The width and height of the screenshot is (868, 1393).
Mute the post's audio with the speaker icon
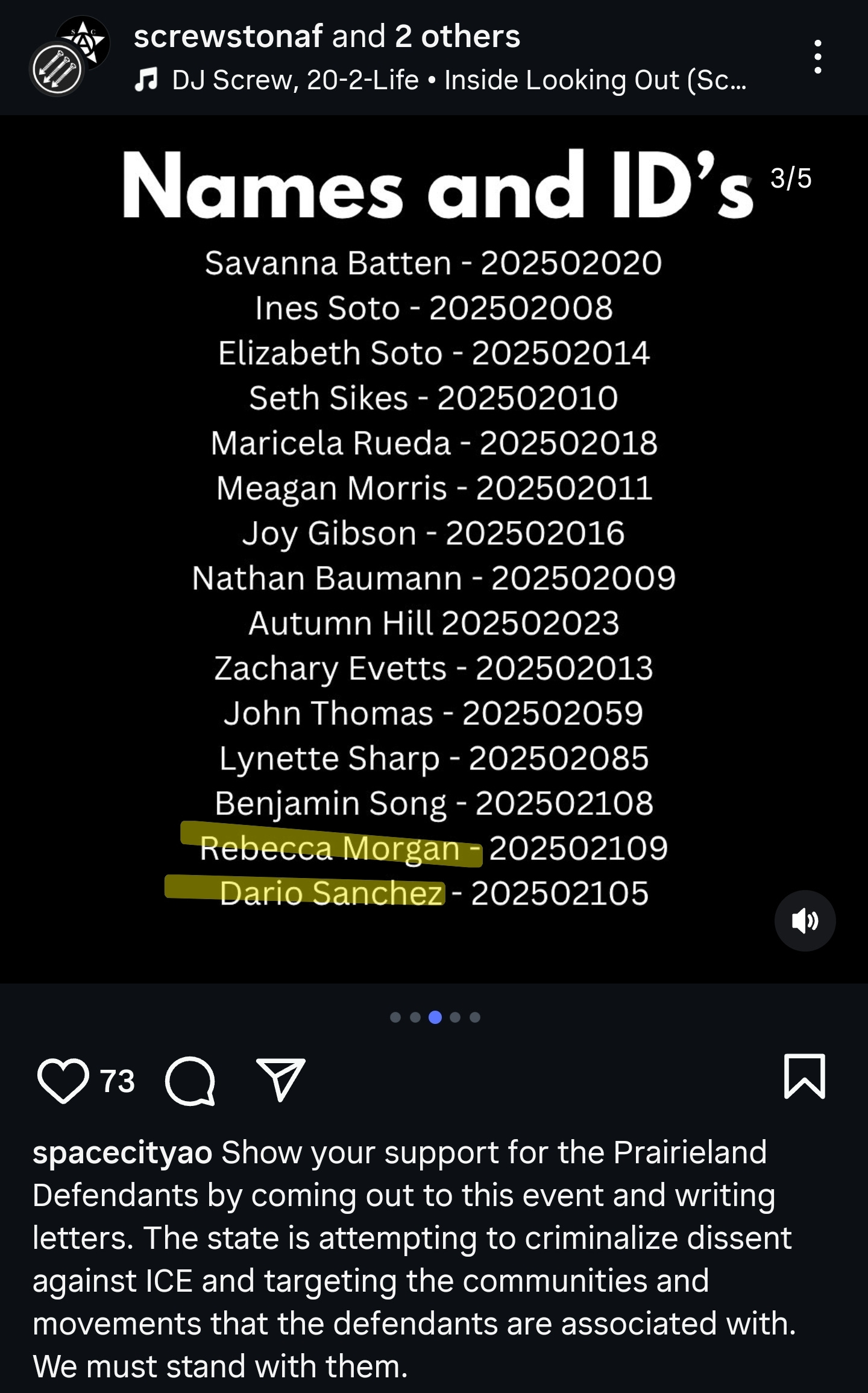pos(805,921)
